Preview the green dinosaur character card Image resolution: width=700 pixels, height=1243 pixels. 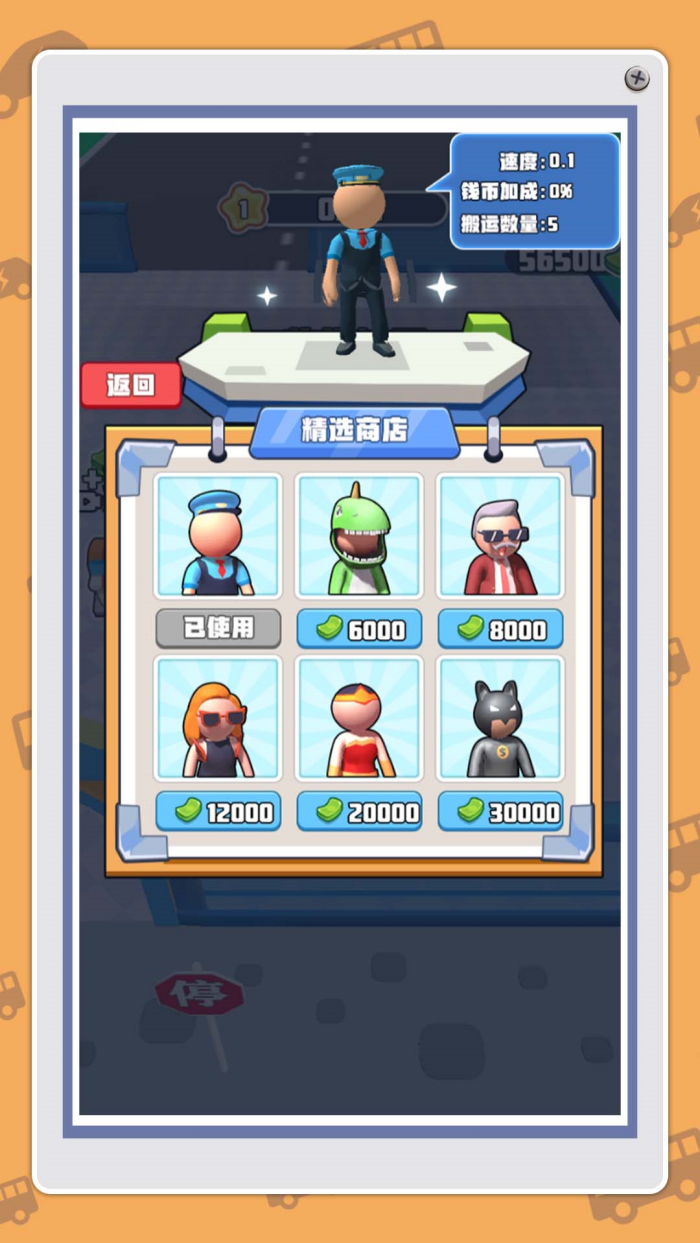point(359,538)
